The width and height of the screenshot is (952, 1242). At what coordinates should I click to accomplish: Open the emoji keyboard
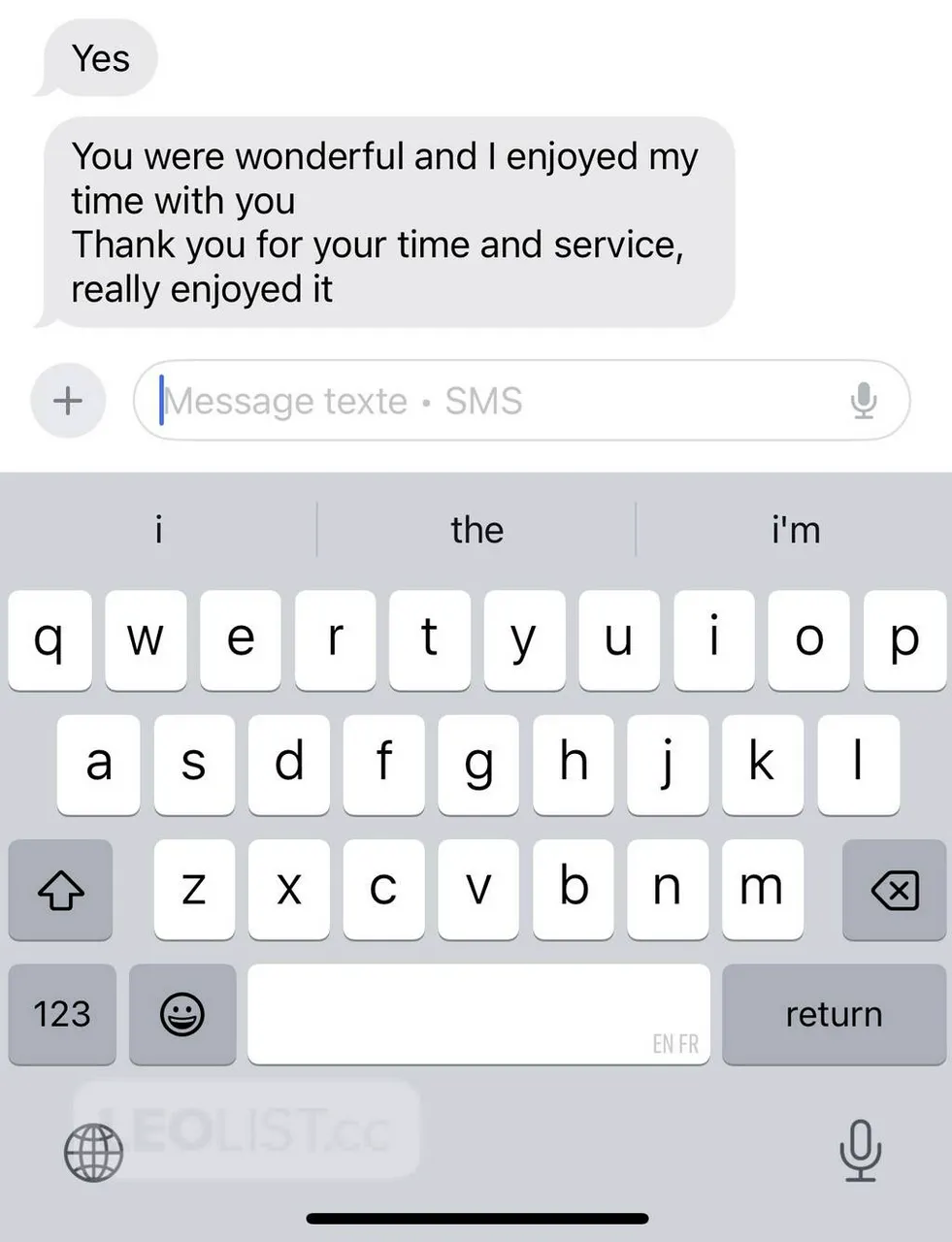click(x=181, y=1014)
